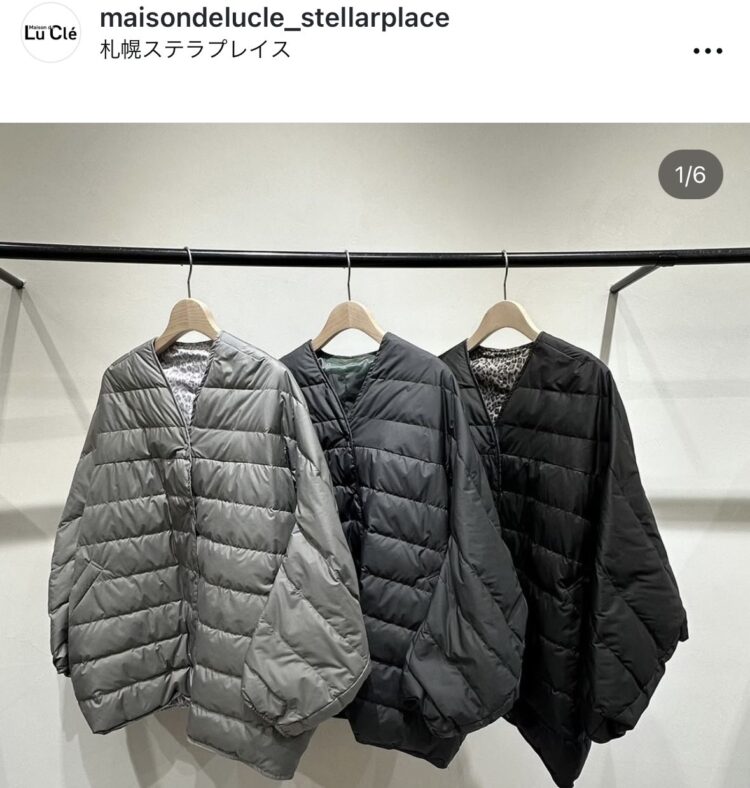
Task: Open the Lu Clé profile picture
Action: click(x=50, y=32)
